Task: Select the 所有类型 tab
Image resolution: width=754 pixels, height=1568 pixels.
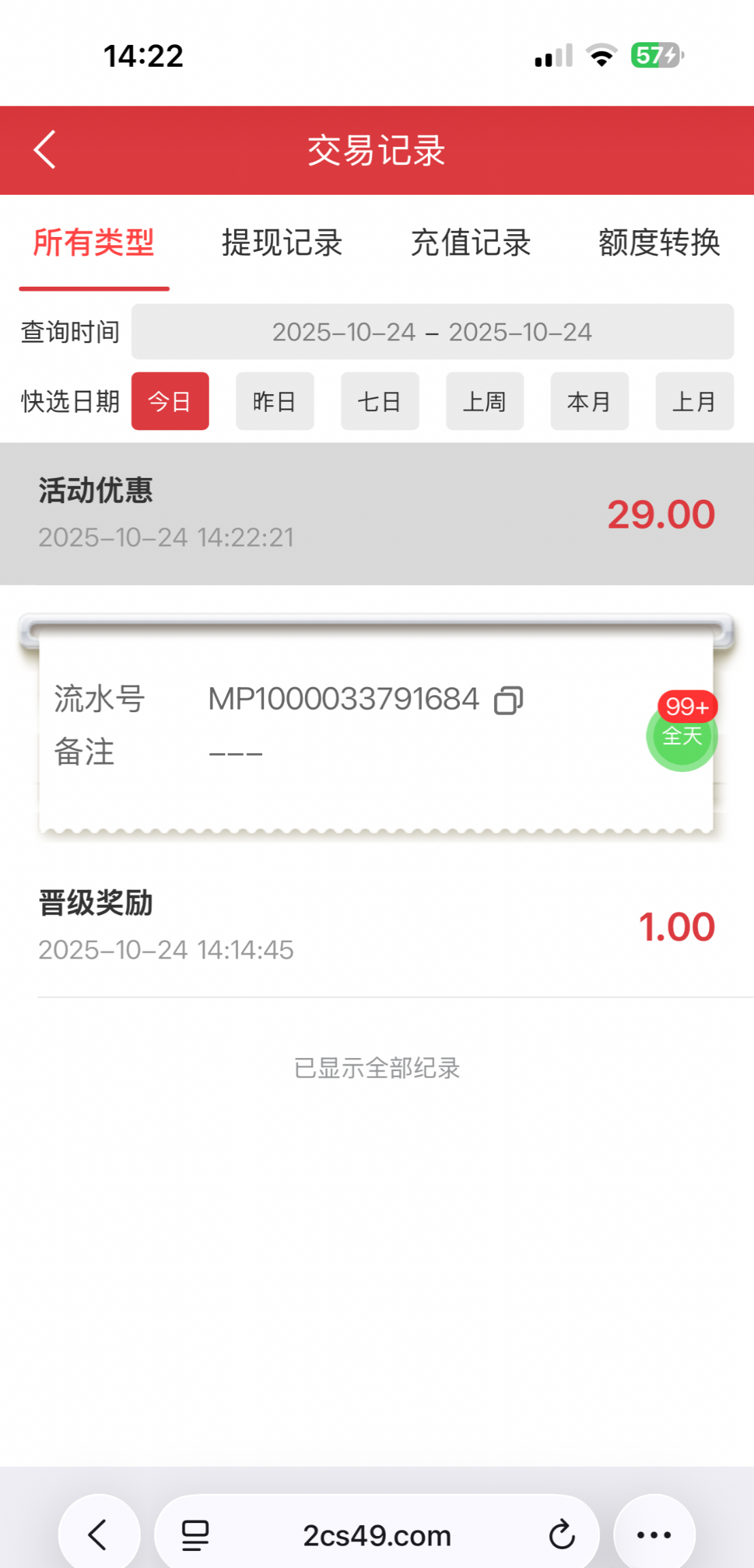Action: tap(94, 243)
